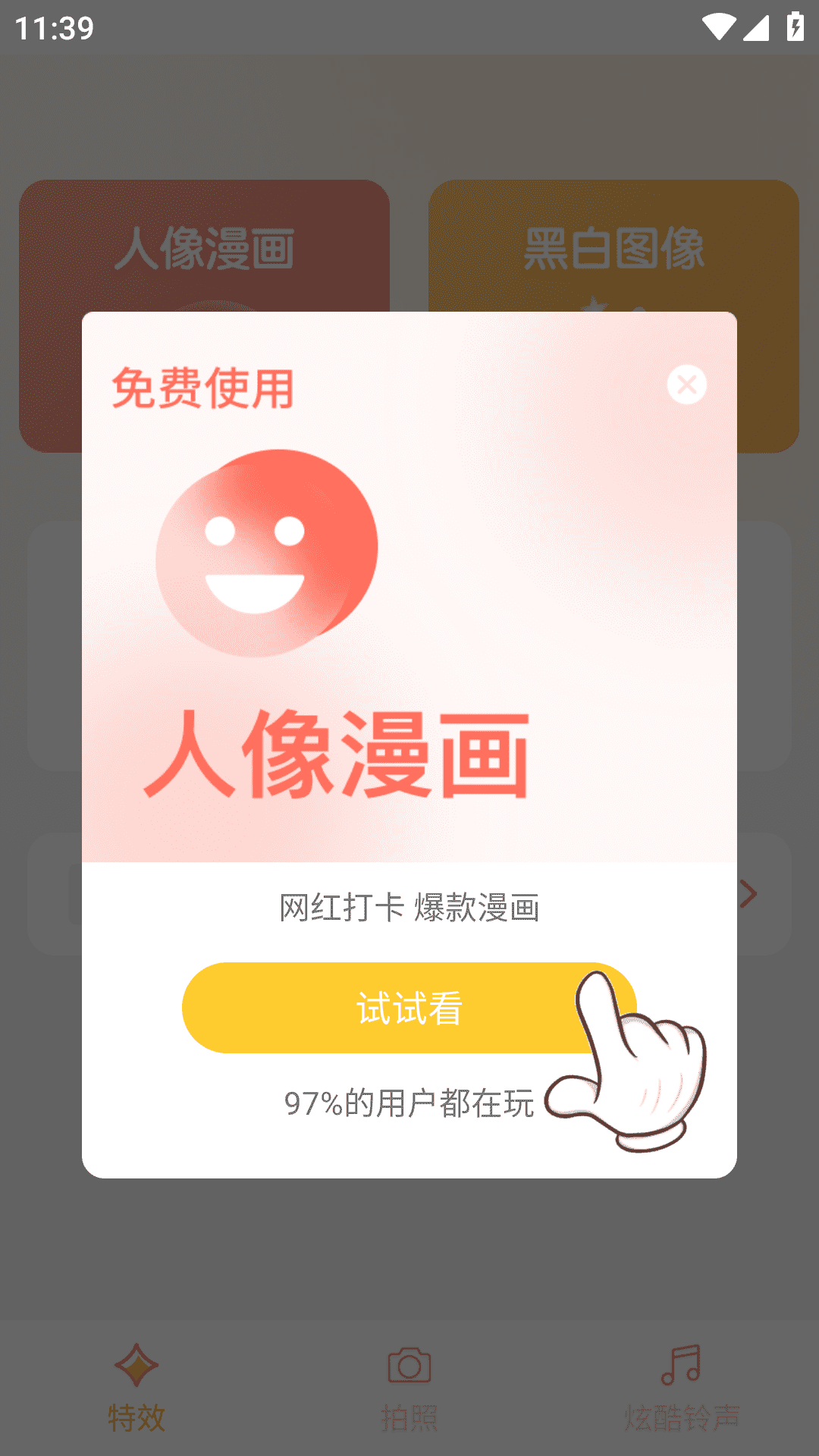
Task: Tap the 免费使用 label
Action: point(203,388)
